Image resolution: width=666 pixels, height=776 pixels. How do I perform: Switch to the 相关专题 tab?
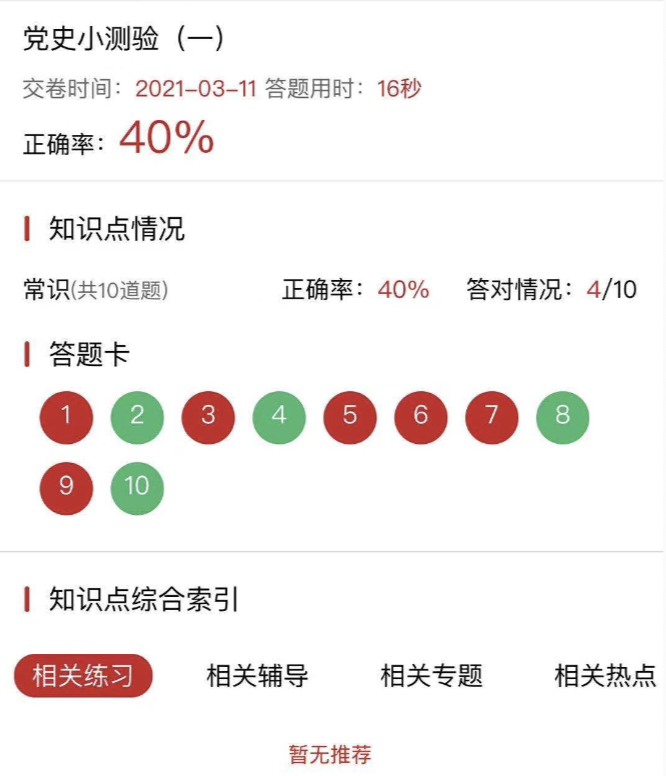tap(431, 676)
